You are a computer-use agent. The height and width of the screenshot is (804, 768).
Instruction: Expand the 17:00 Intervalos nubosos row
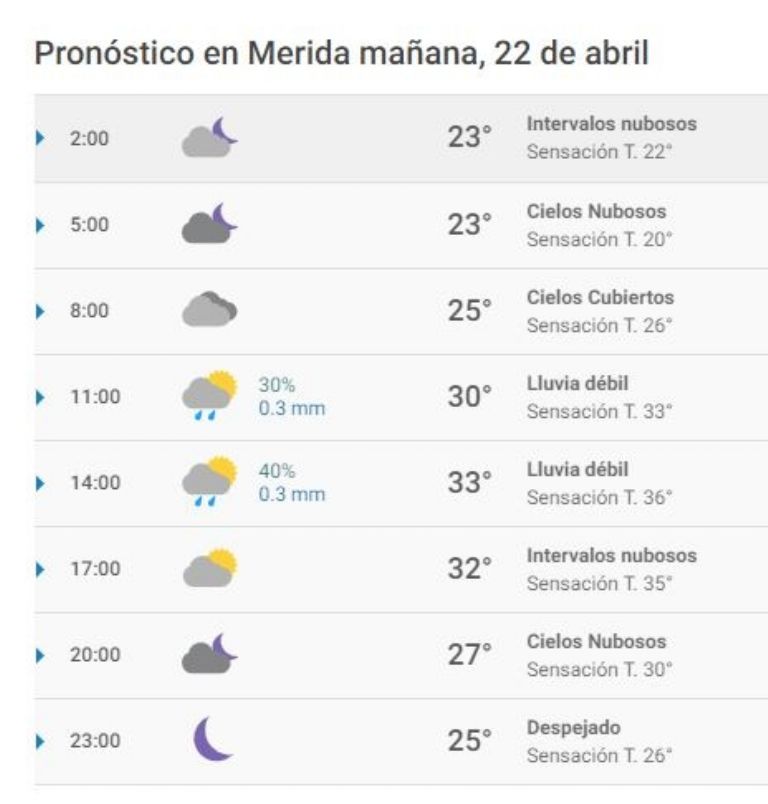pos(41,569)
